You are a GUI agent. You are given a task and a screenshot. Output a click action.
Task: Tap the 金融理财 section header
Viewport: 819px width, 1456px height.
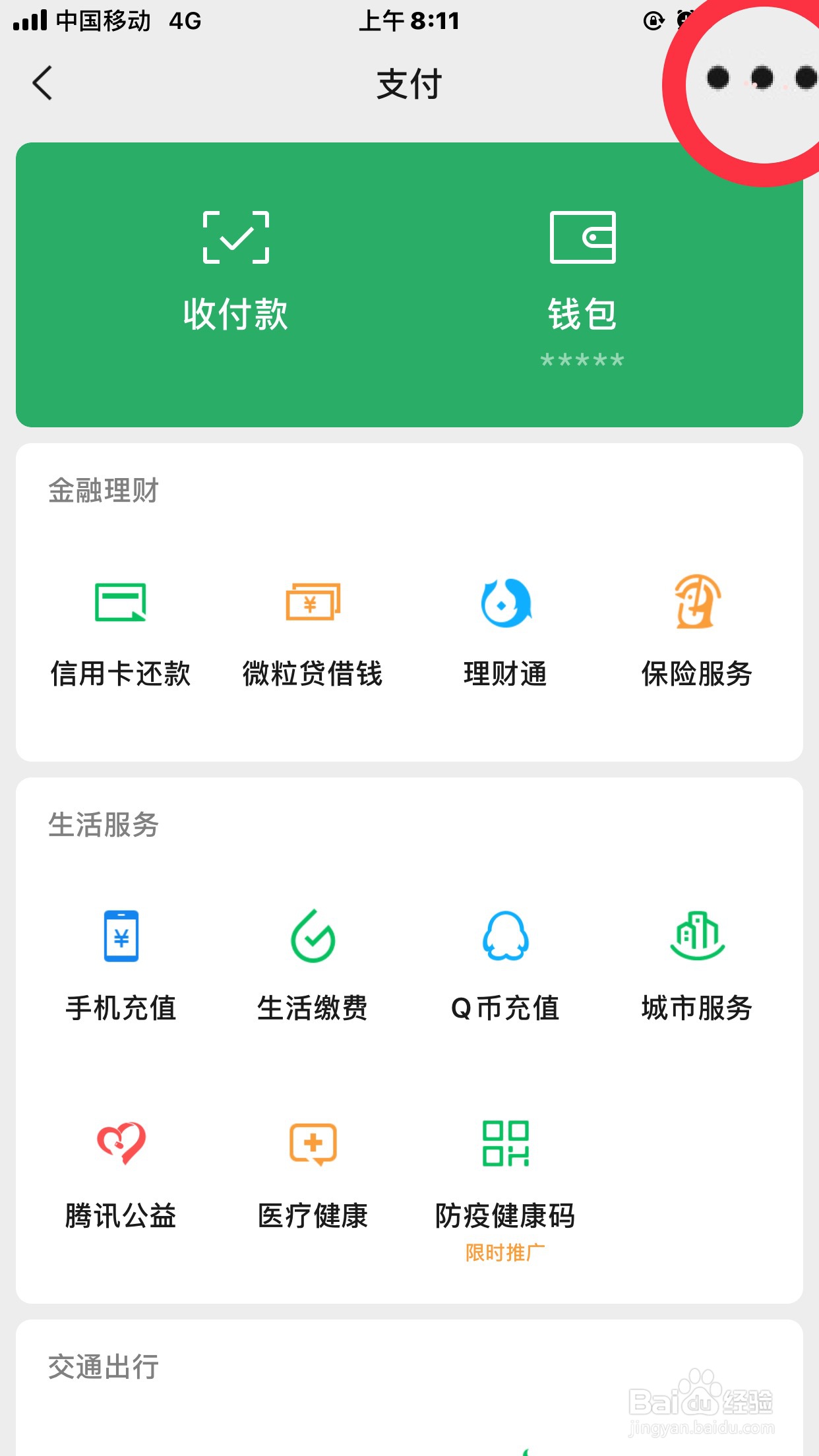click(x=103, y=491)
